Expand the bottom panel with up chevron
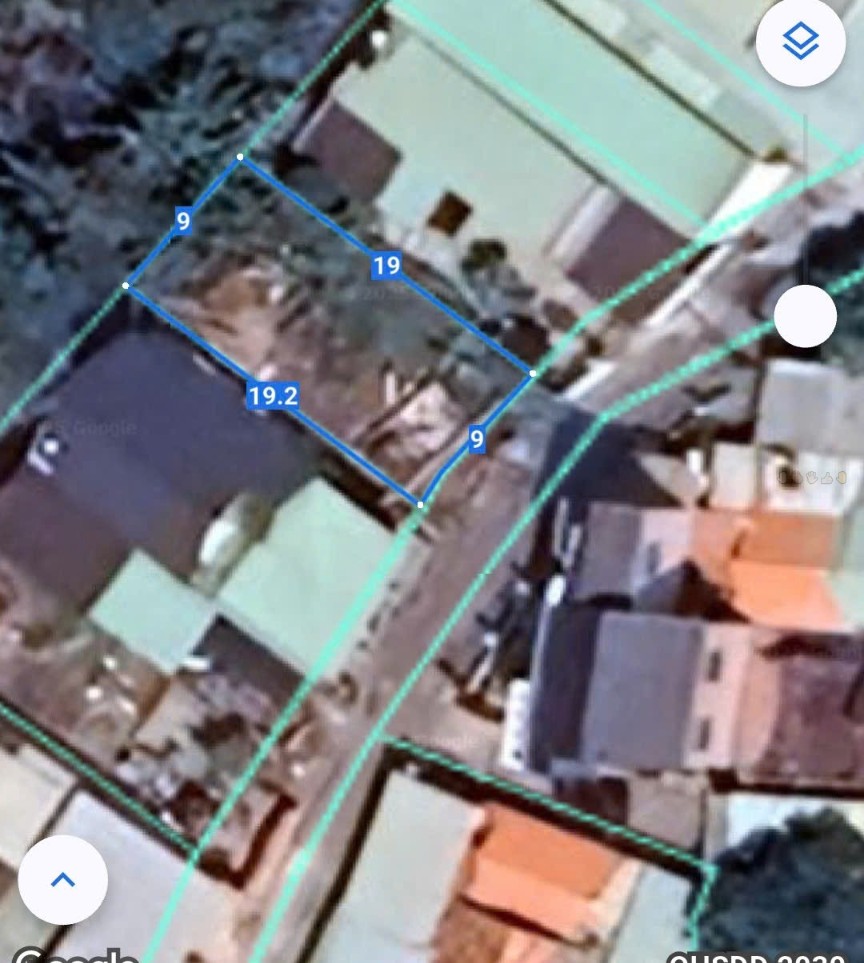Screen dimensions: 864x963 tap(62, 879)
